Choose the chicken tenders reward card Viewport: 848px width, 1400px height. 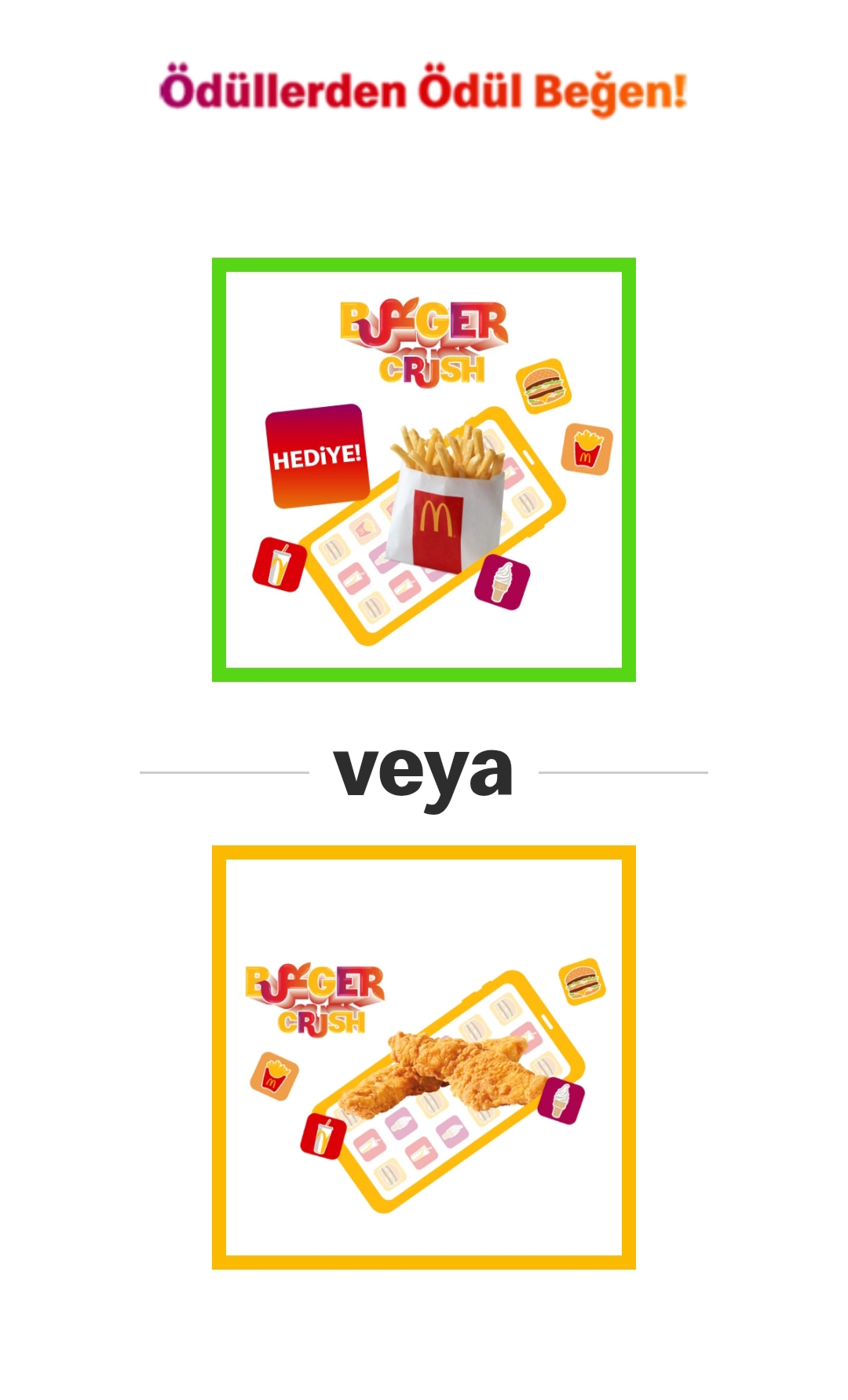point(424,1057)
